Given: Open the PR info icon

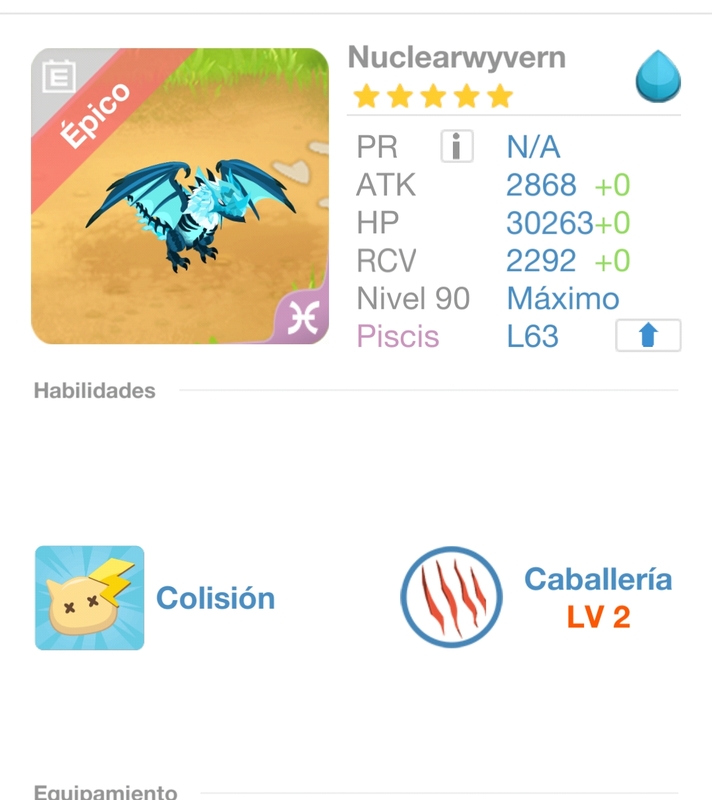Looking at the screenshot, I should (x=457, y=148).
